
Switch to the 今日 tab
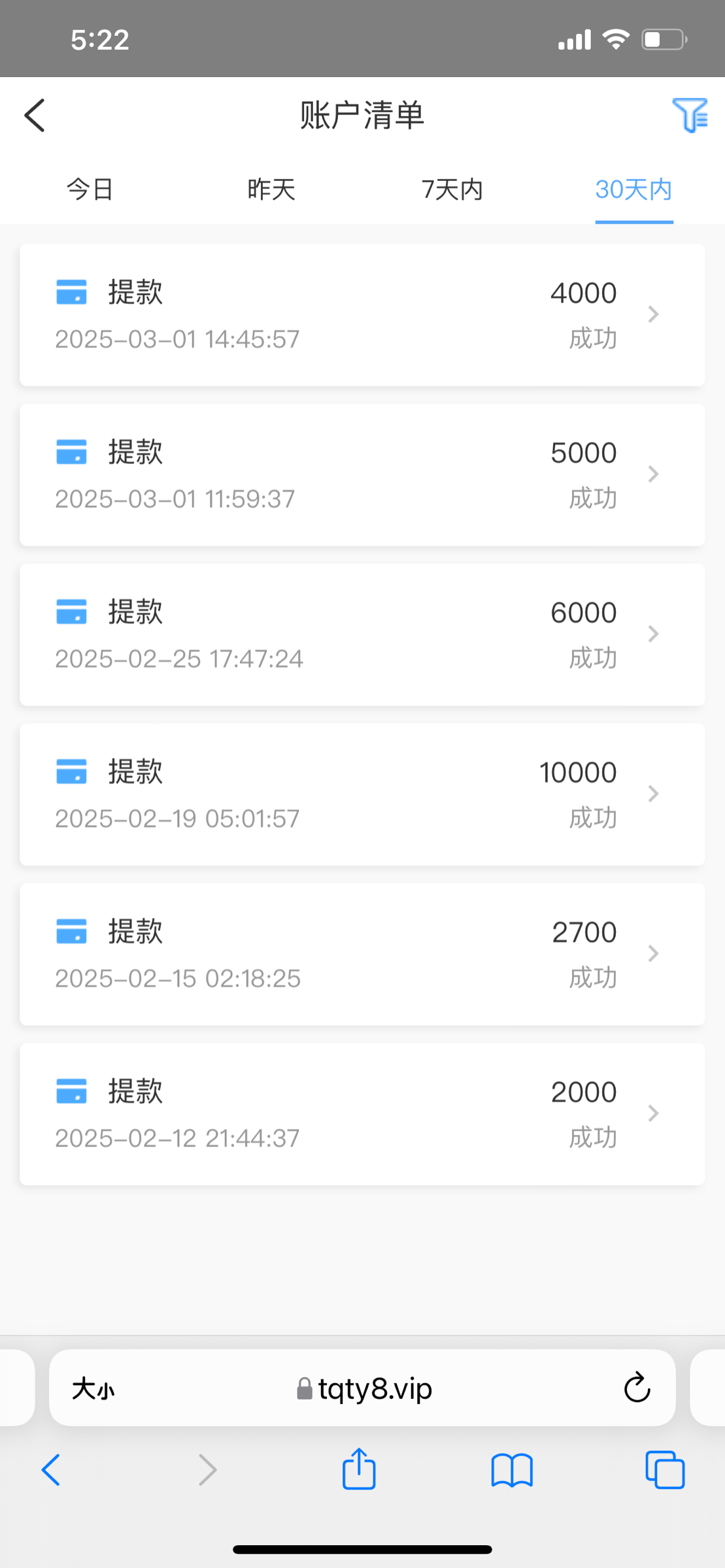[x=90, y=189]
